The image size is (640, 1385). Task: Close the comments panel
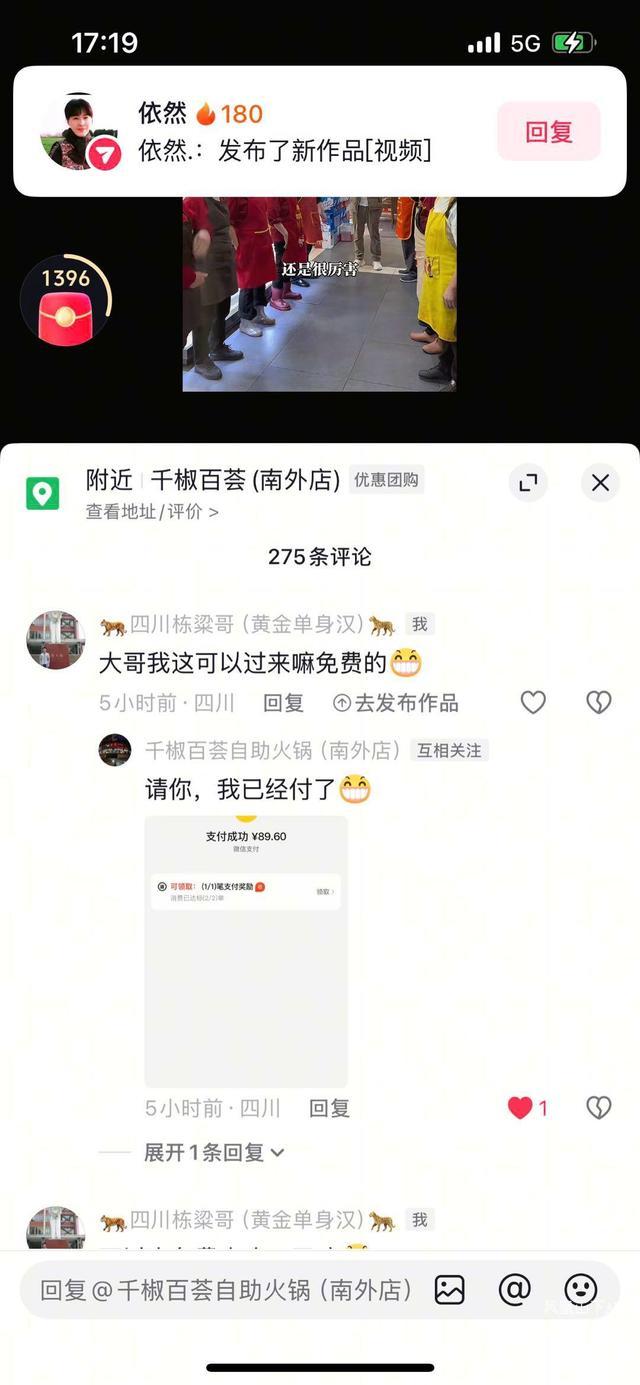[x=600, y=483]
